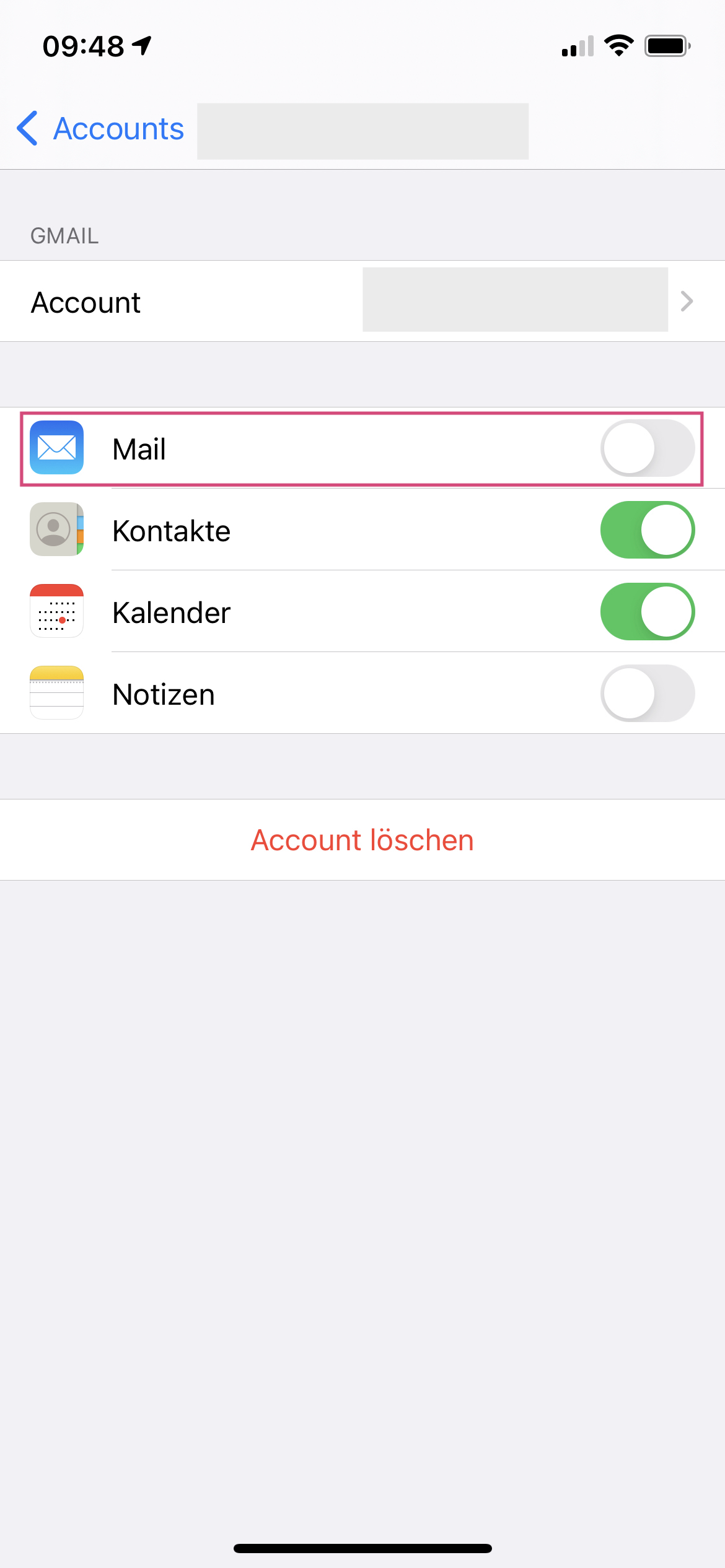Go back to Accounts
This screenshot has width=725, height=1568.
pos(101,129)
